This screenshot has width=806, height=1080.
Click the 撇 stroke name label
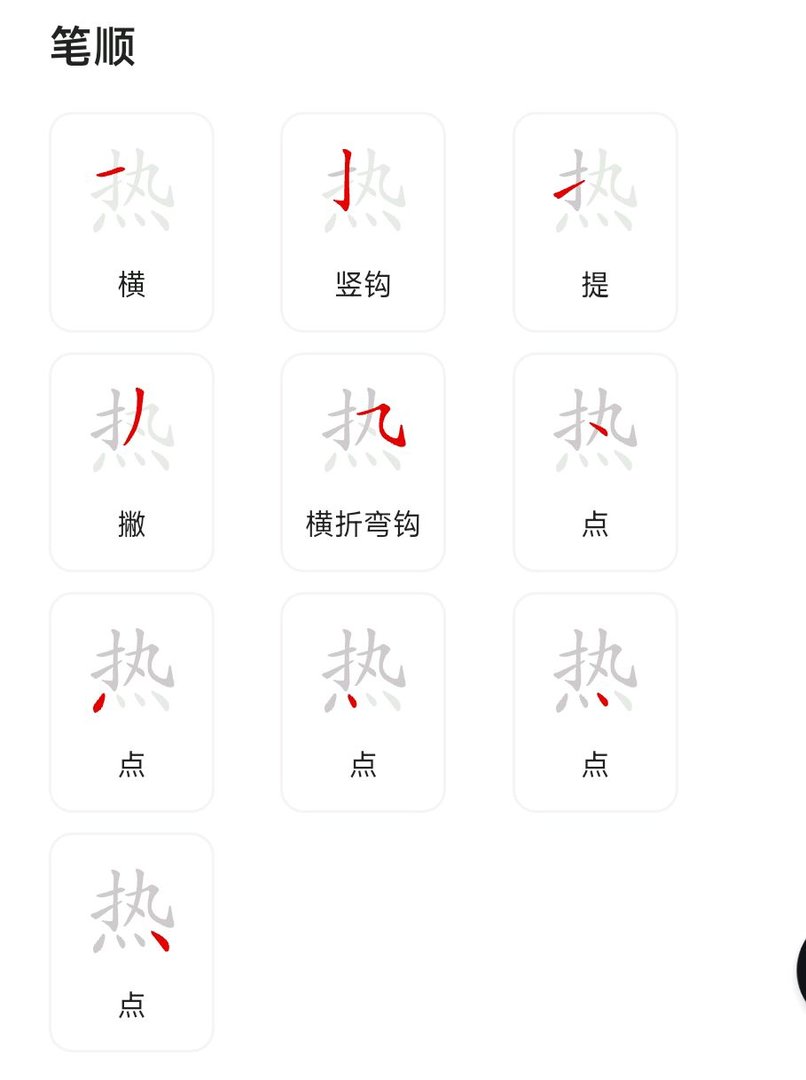point(131,525)
